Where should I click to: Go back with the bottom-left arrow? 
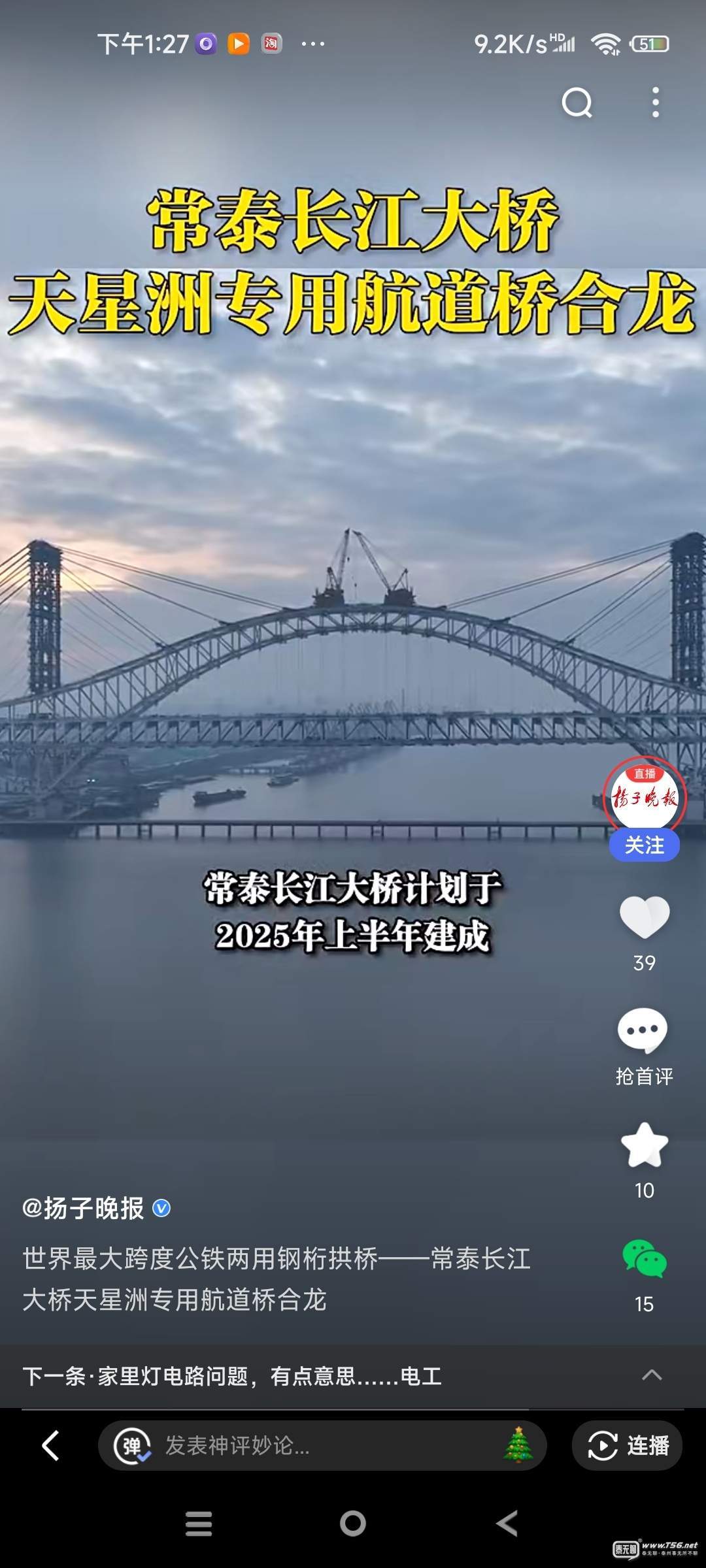click(51, 1445)
